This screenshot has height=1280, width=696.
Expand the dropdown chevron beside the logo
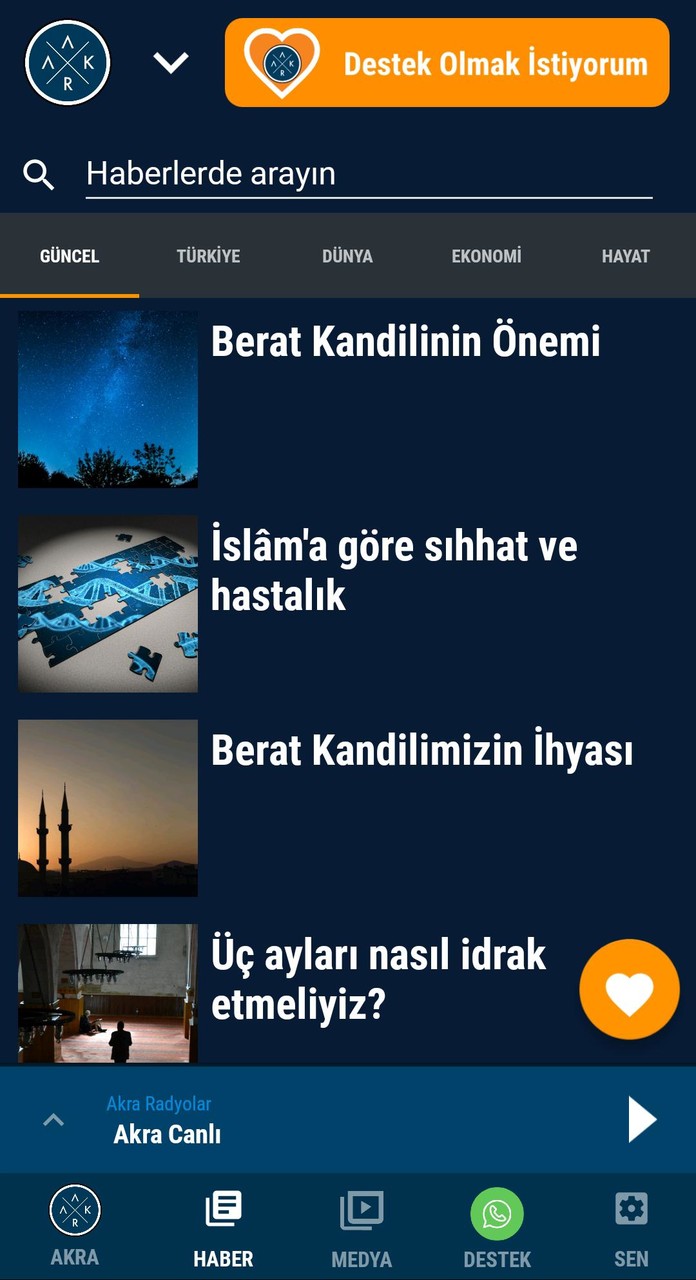[171, 63]
